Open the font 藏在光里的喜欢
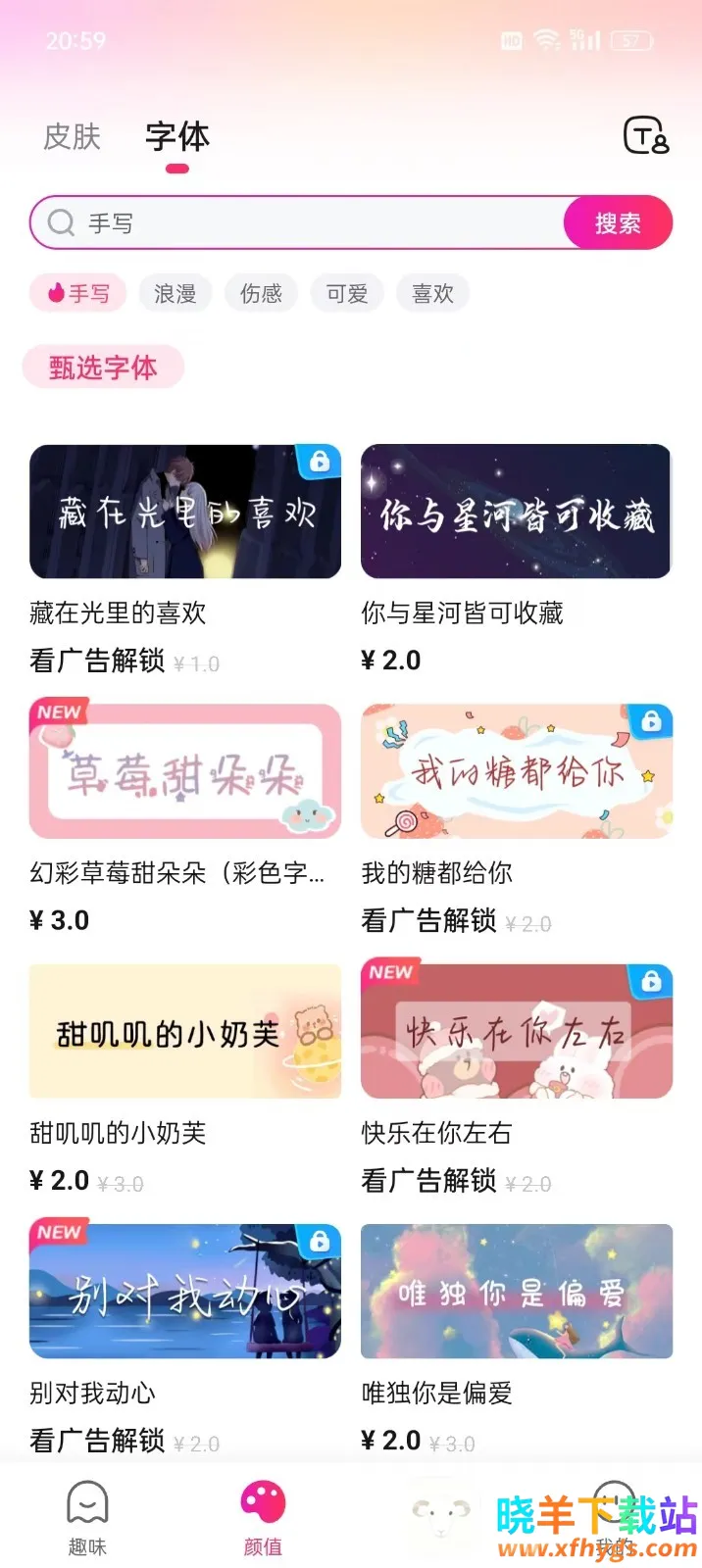The image size is (702, 1568). (x=185, y=512)
